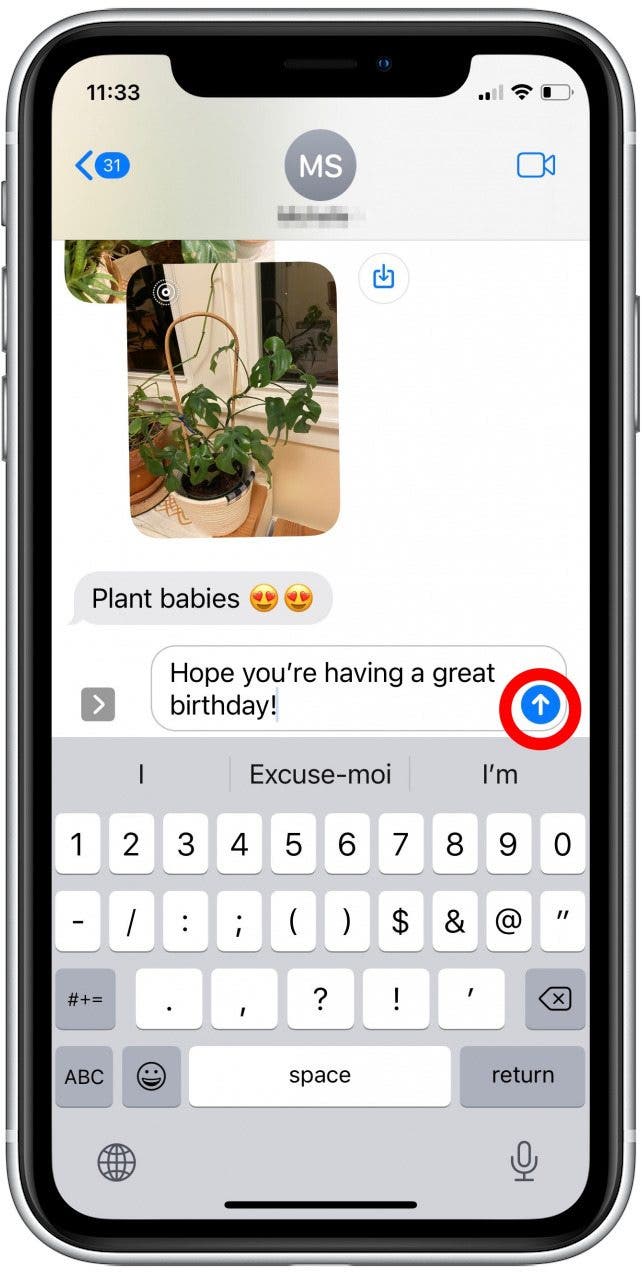Tap the backspace key
The image size is (642, 1274).
555,998
